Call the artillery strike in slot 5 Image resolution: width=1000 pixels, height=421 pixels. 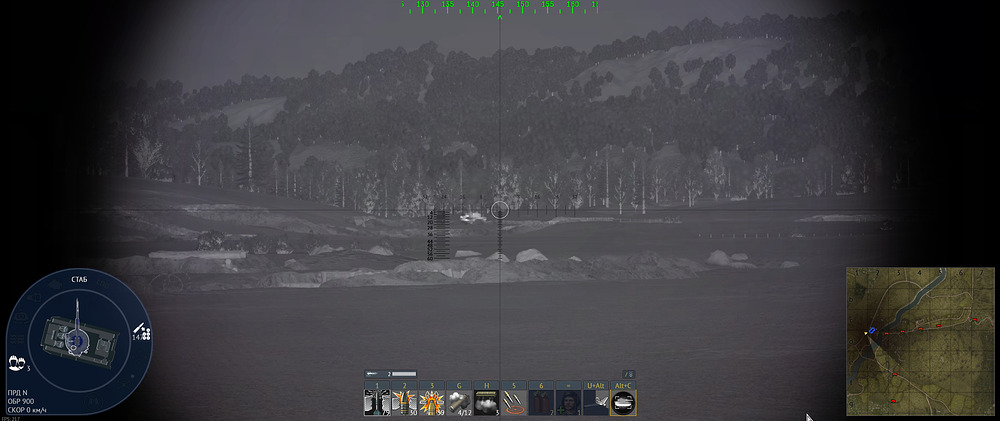[514, 402]
